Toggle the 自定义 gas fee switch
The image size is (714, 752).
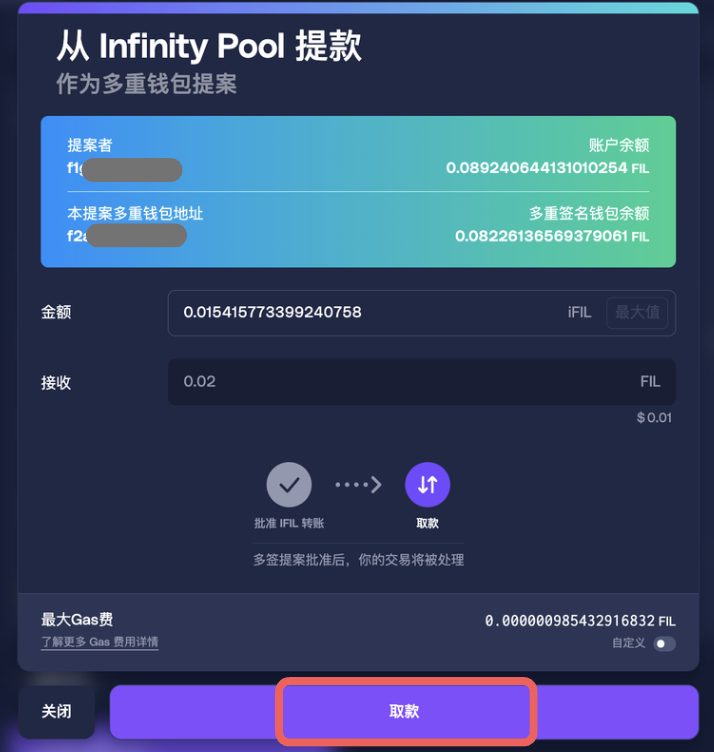664,643
